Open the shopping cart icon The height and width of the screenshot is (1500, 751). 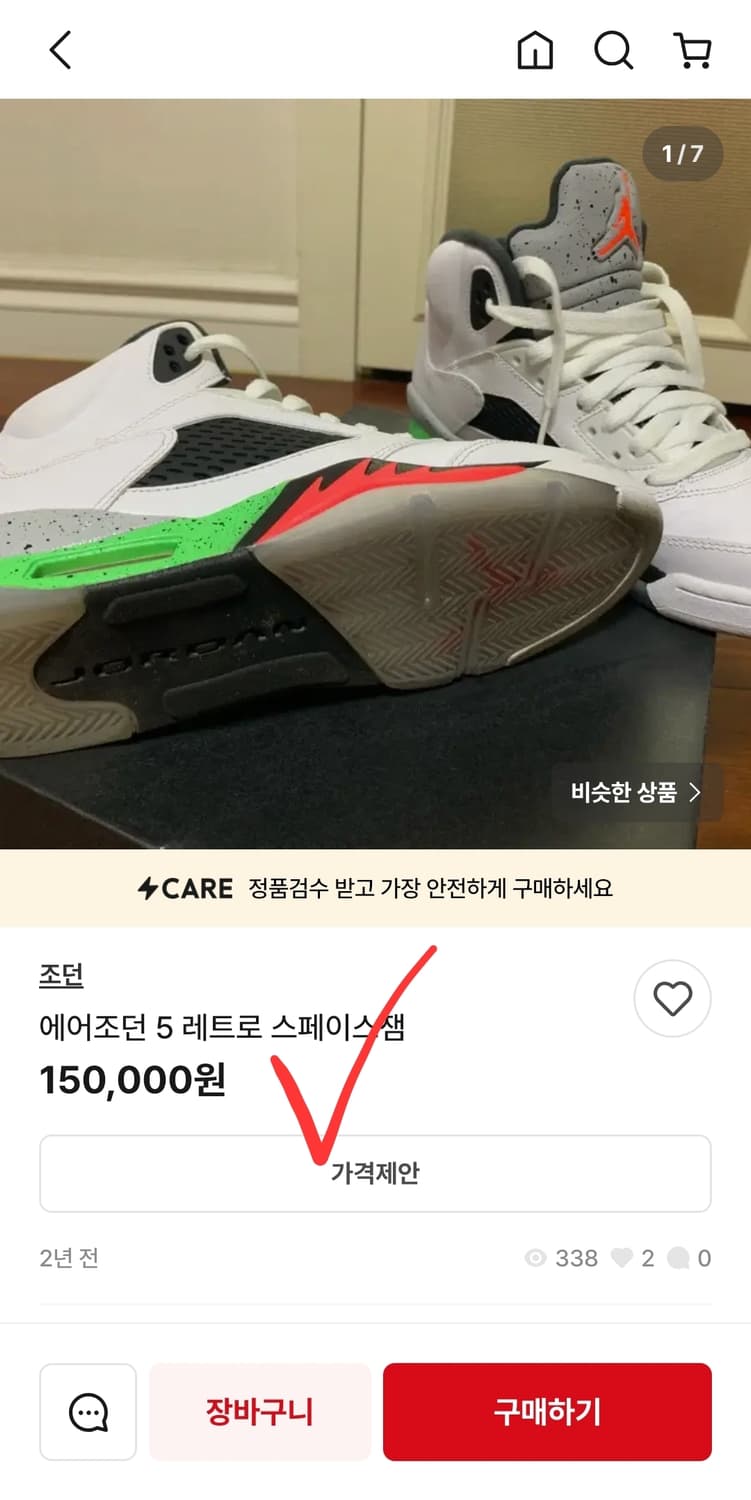click(692, 50)
